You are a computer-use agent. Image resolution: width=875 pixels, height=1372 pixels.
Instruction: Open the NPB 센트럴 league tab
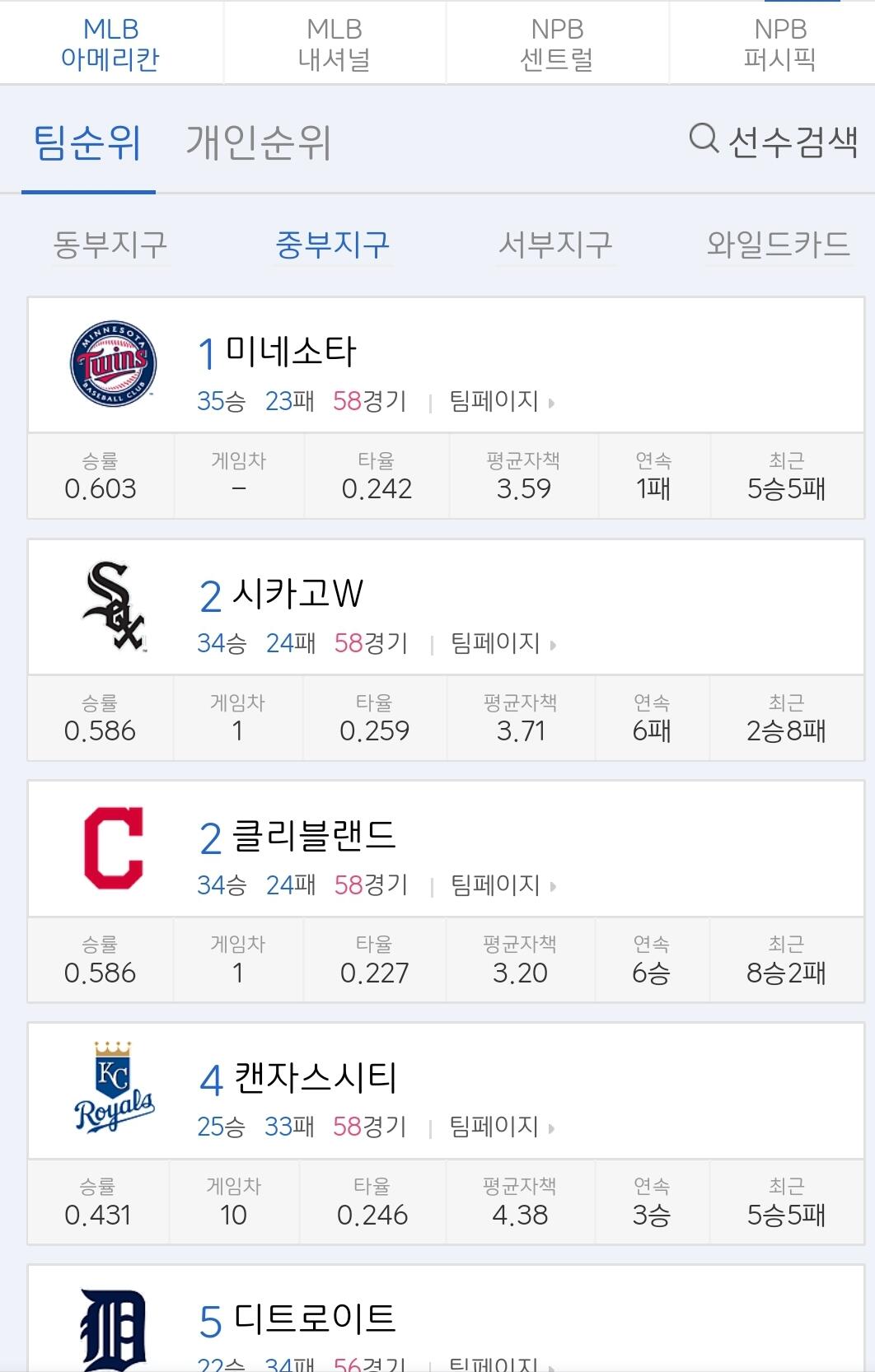tap(558, 43)
